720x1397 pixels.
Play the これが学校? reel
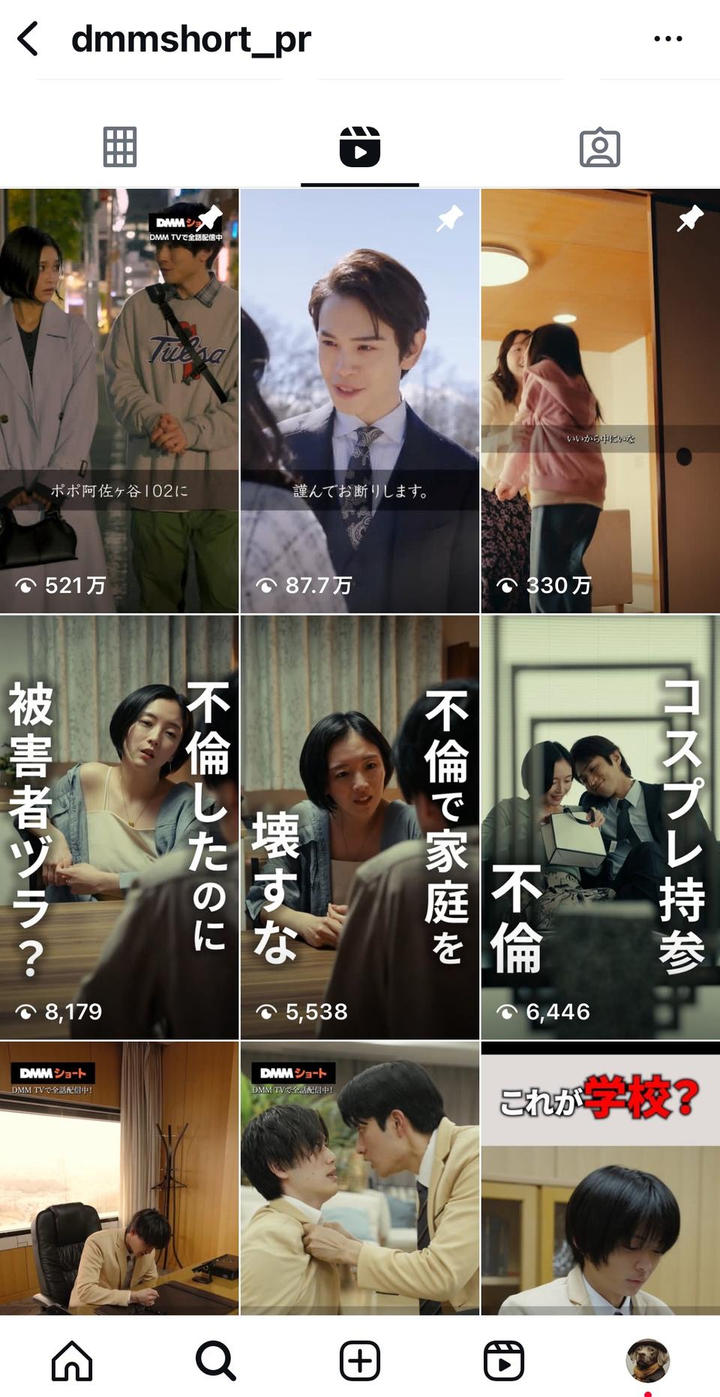[600, 1180]
